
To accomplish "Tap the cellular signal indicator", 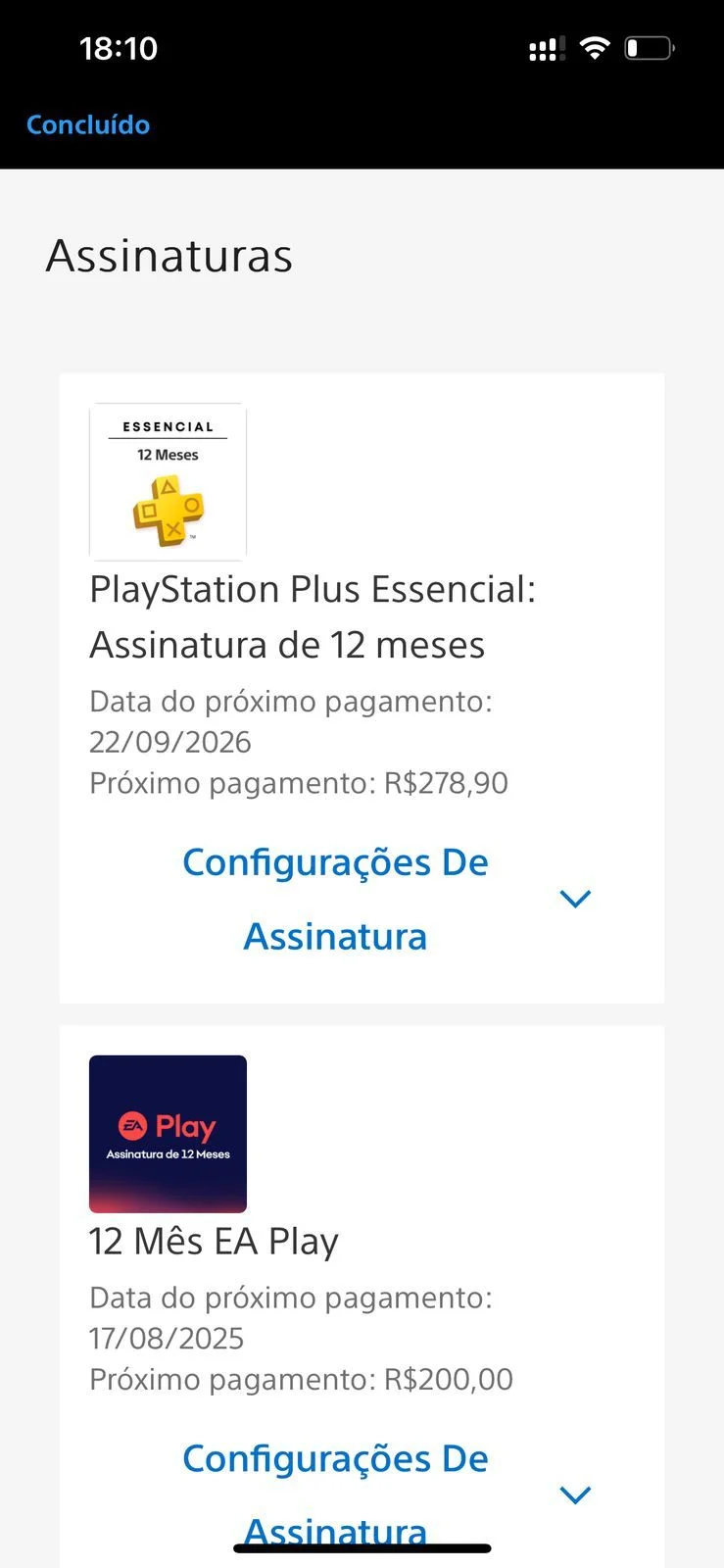I will 545,46.
